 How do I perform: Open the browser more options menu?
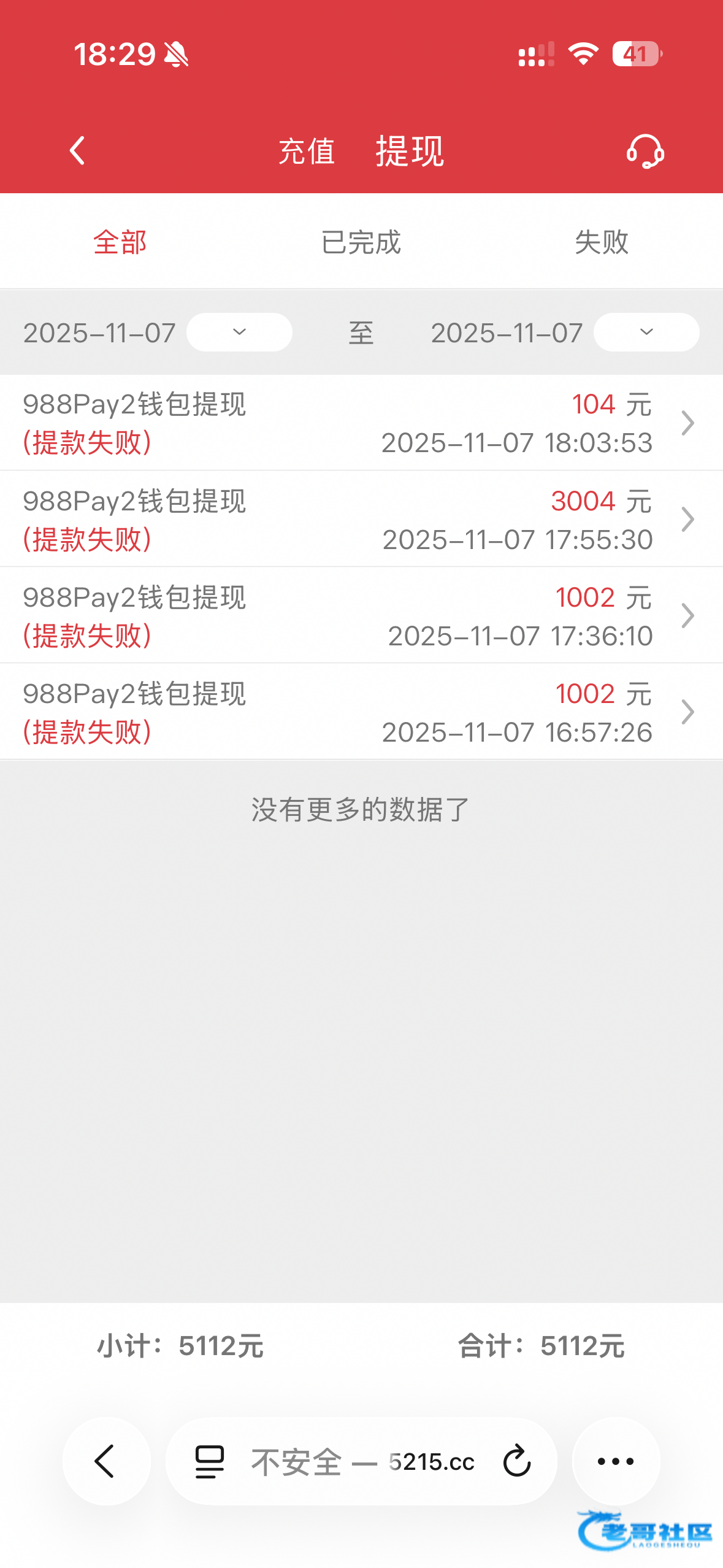[x=616, y=1461]
